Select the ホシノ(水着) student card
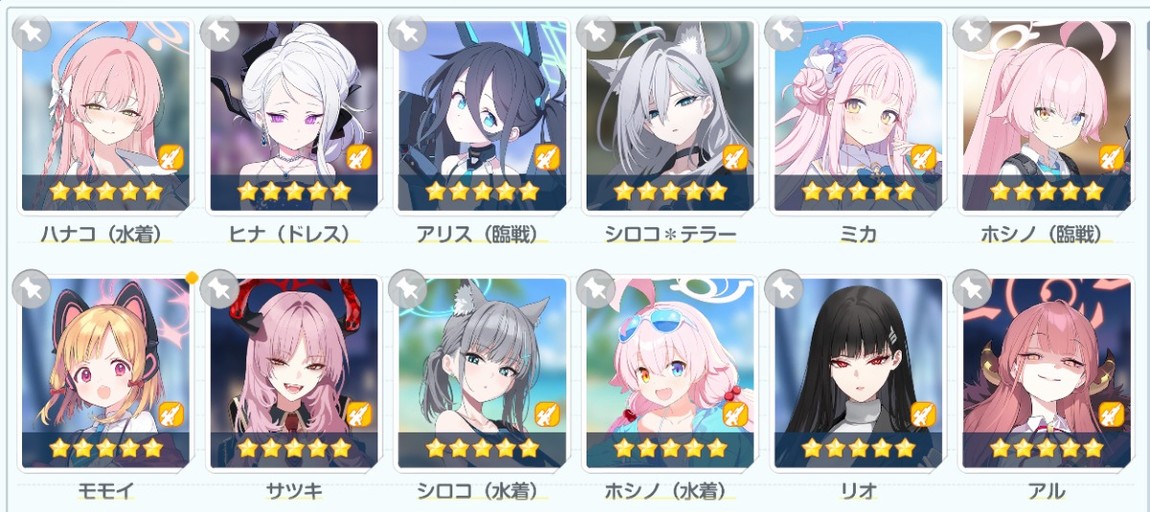This screenshot has width=1150, height=512. pyautogui.click(x=669, y=372)
